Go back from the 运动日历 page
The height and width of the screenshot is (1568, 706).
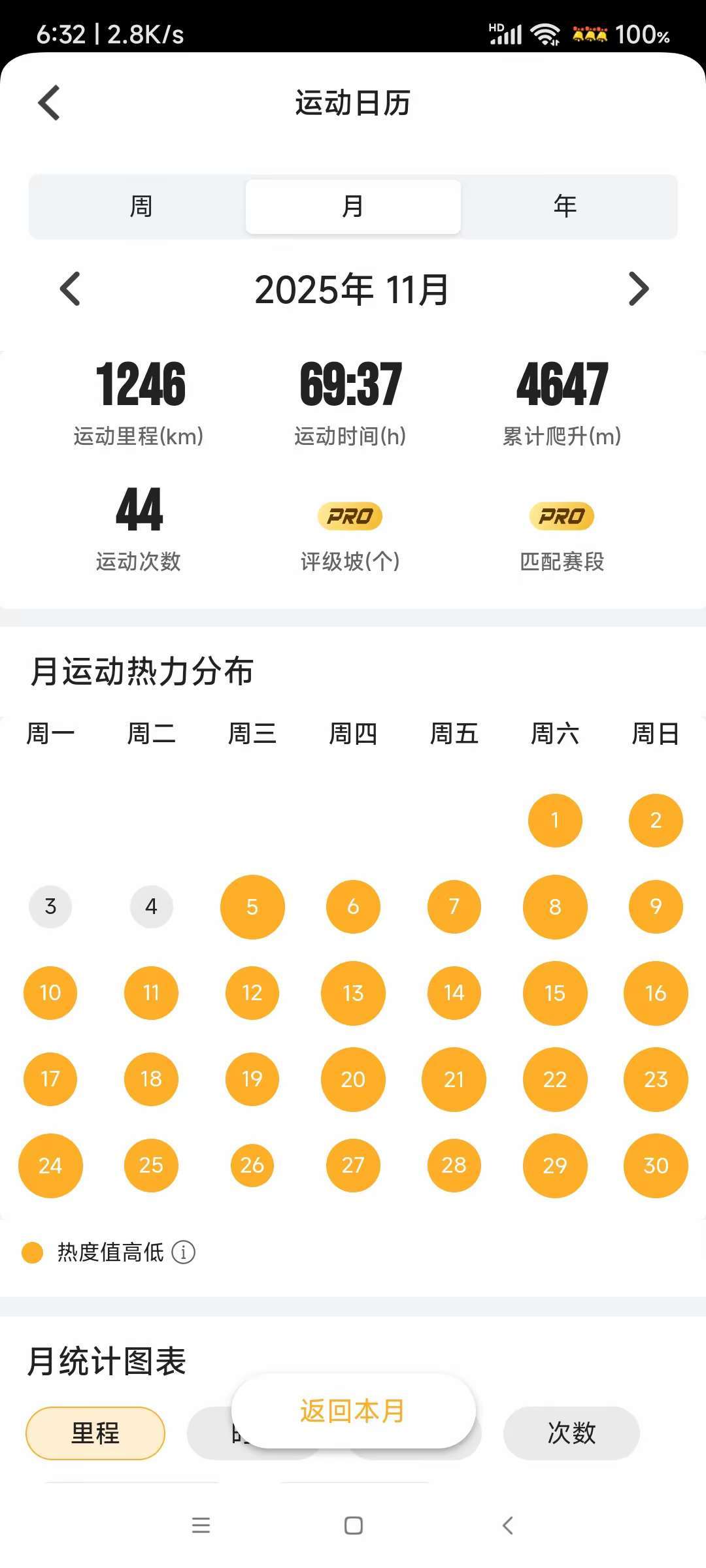[x=49, y=103]
